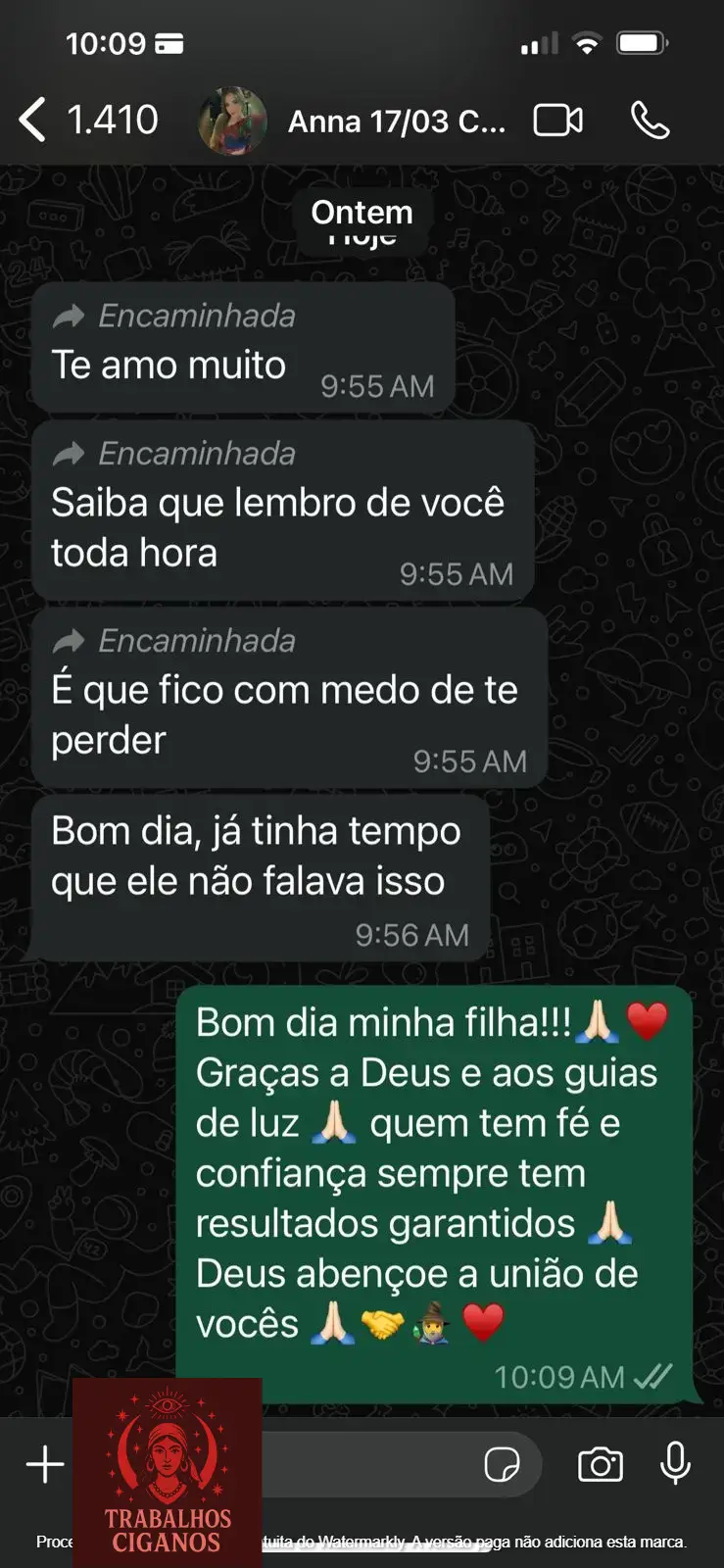724x1568 pixels.
Task: Open Anna's contact info from header
Action: point(396,122)
